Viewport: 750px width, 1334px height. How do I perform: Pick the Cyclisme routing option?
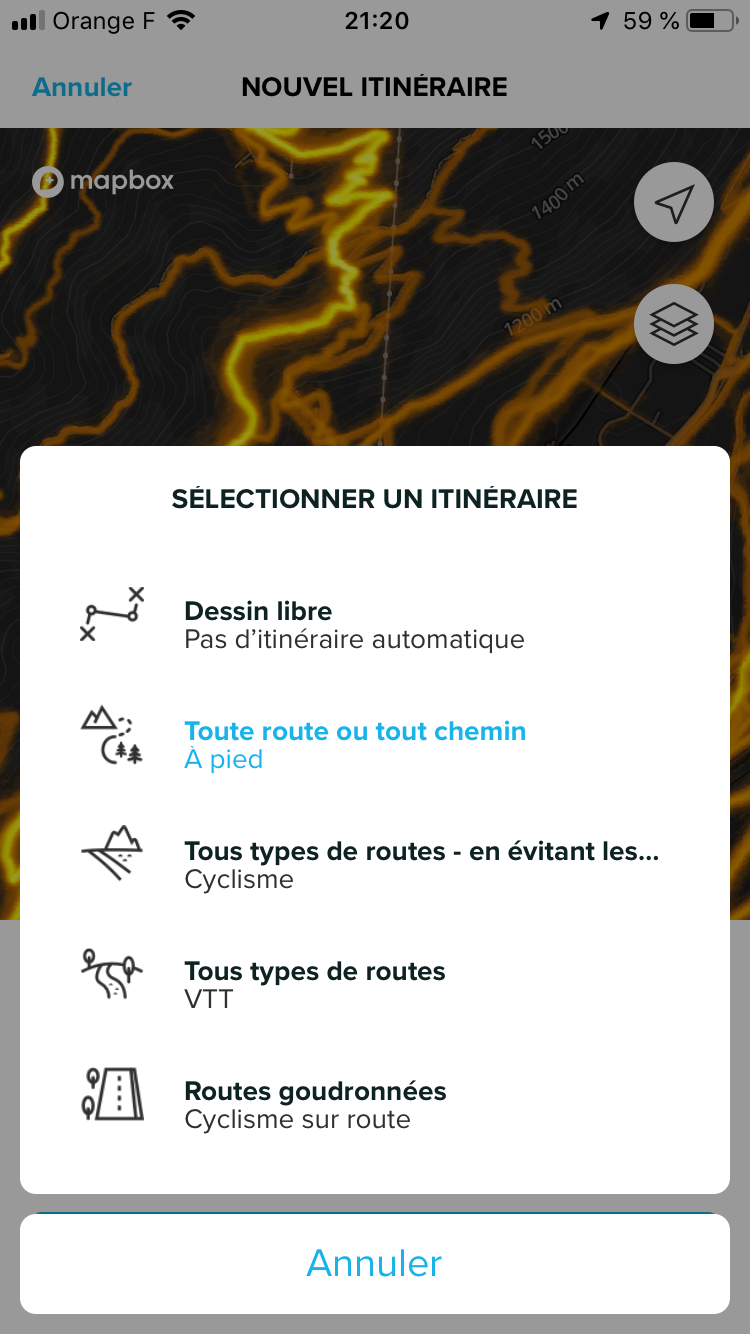[375, 865]
